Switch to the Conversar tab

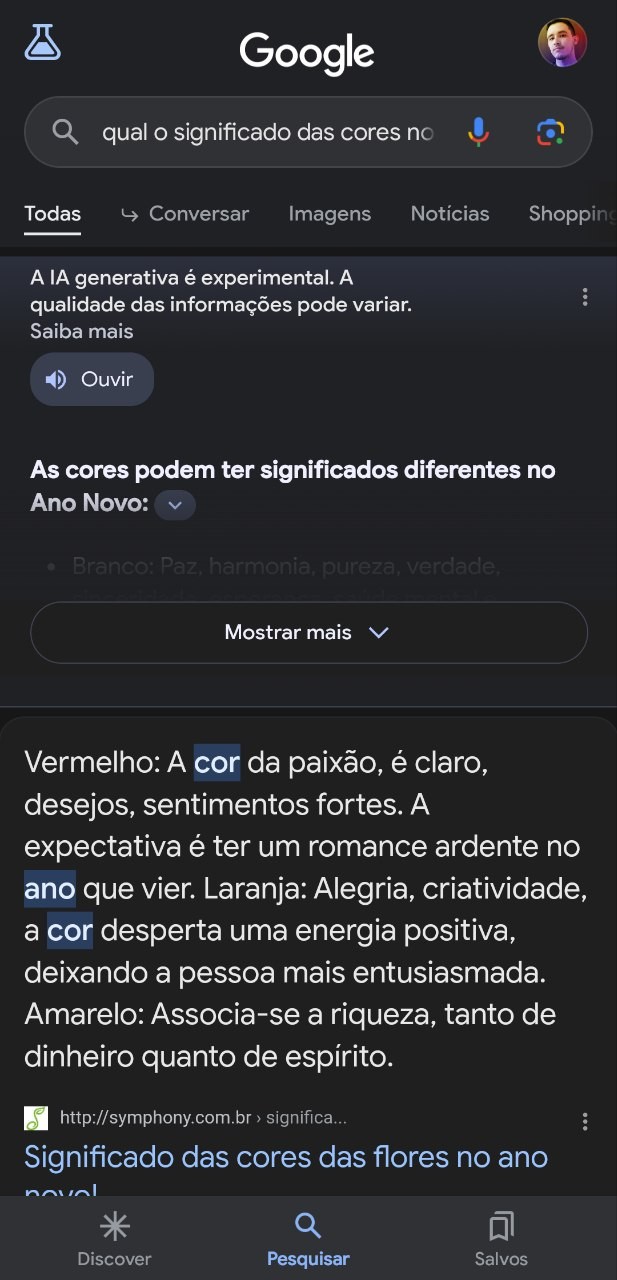[185, 213]
